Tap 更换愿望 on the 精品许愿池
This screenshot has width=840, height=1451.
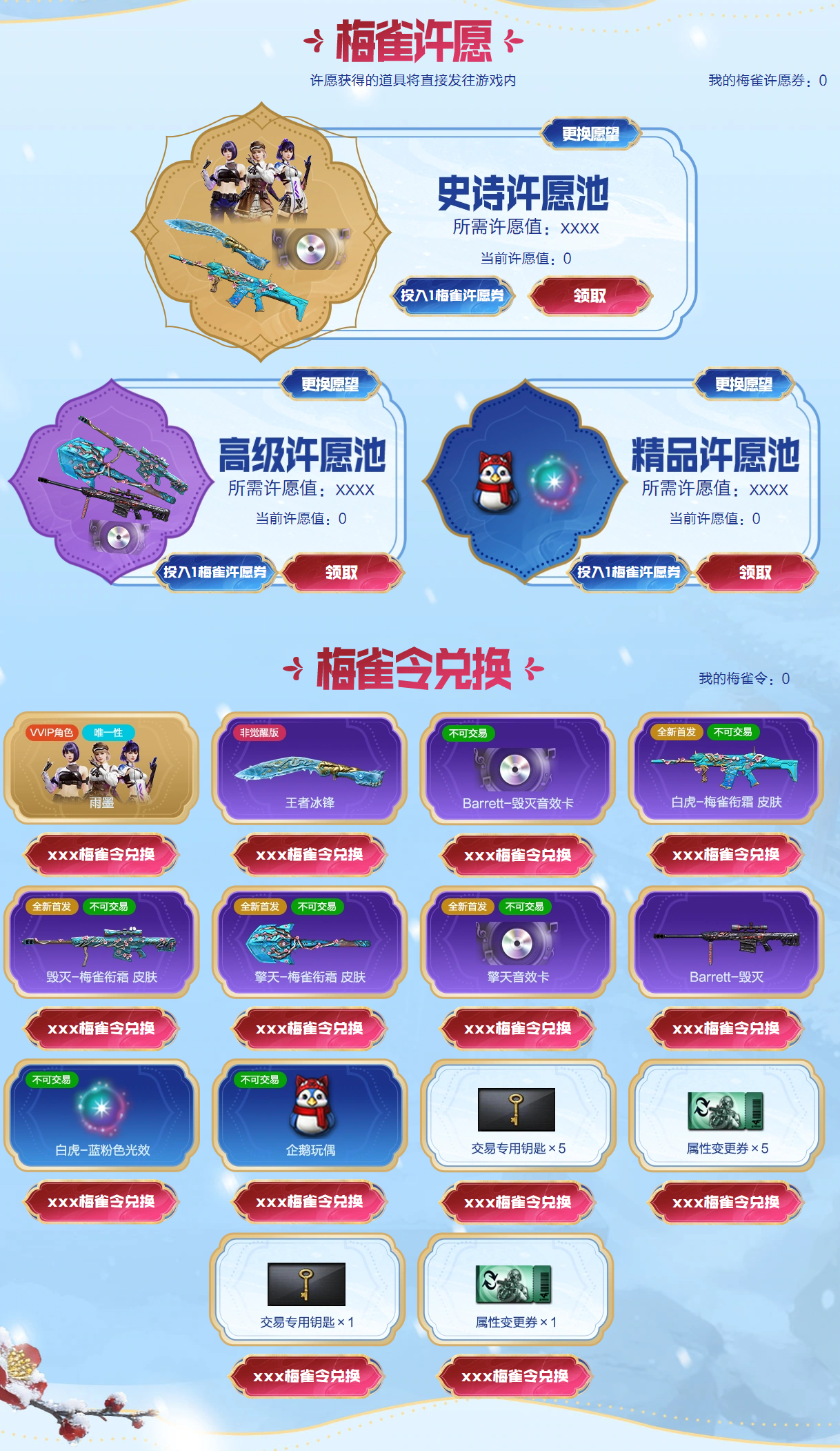743,384
